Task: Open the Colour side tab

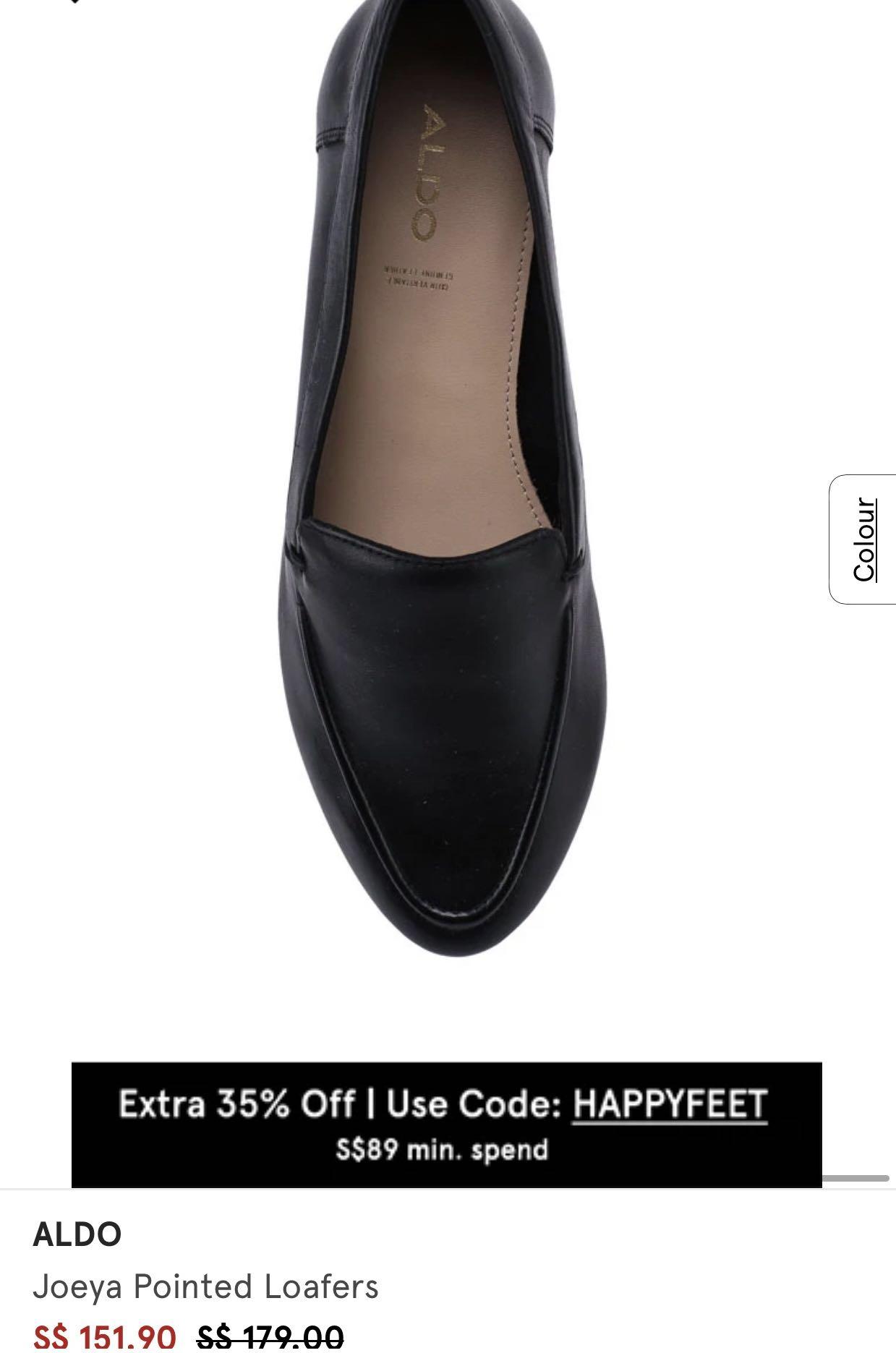Action: 863,539
